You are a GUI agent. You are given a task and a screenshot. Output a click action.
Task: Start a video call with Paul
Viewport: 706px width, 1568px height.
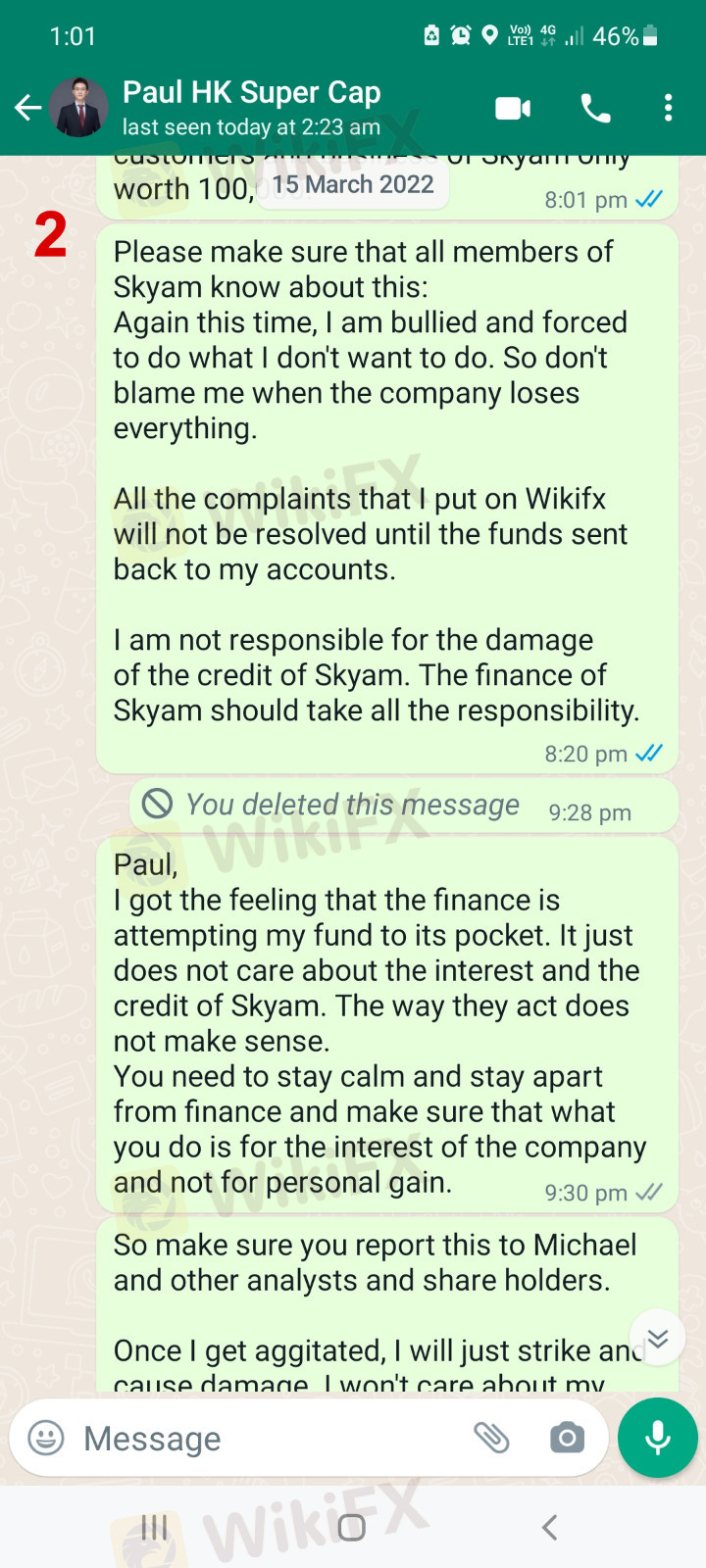pos(513,108)
